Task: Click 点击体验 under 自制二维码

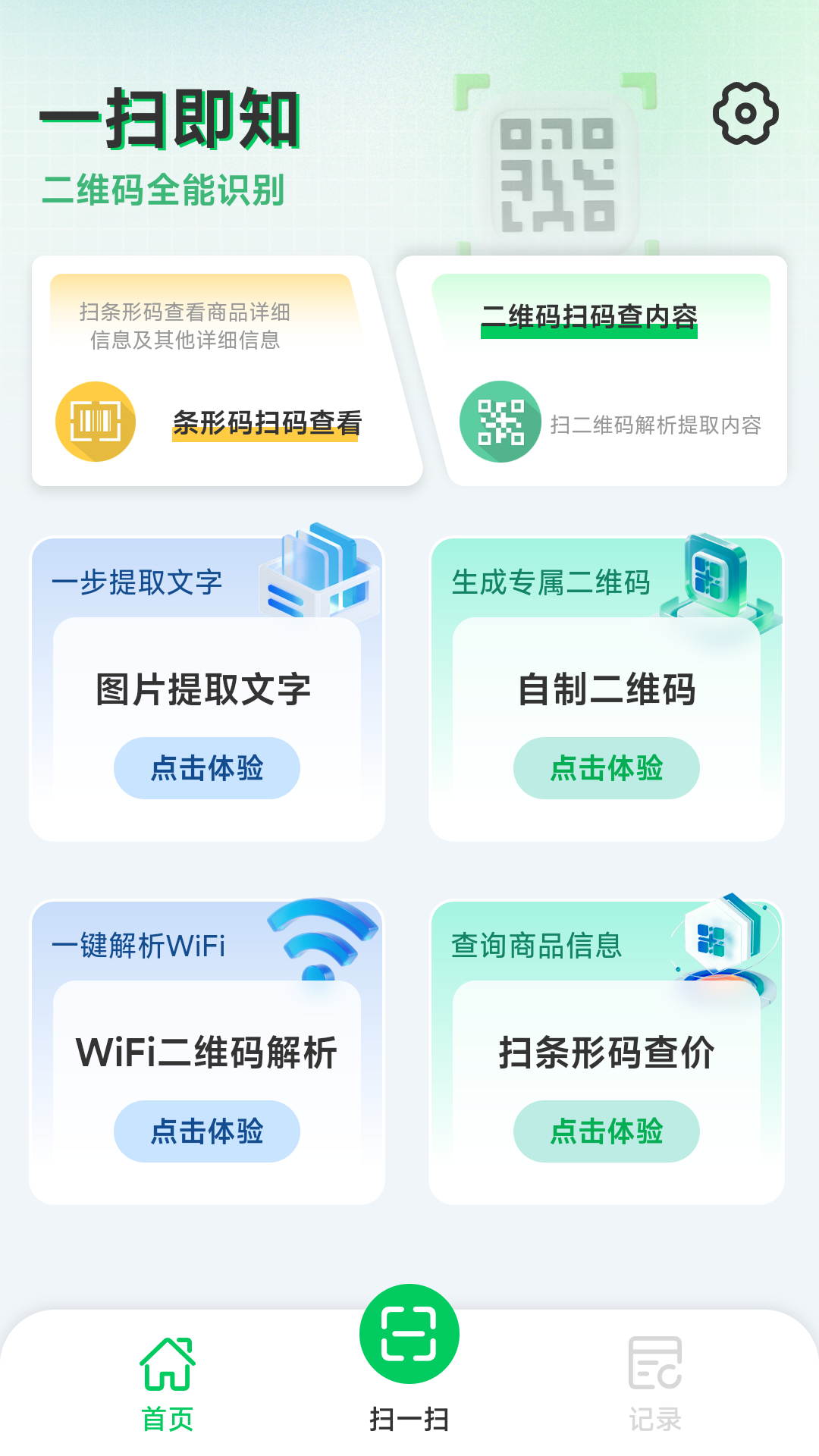Action: 606,768
